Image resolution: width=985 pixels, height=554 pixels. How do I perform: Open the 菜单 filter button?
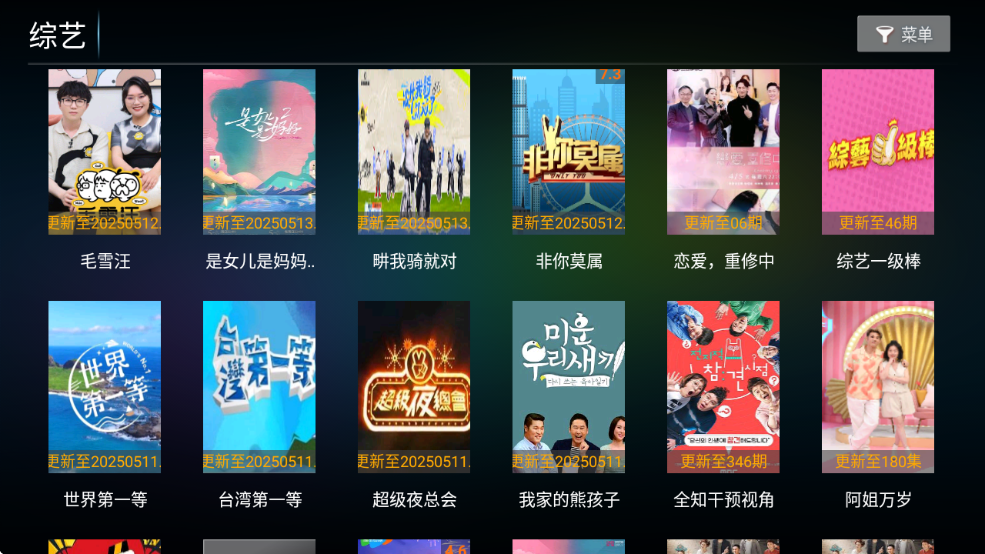pos(903,34)
